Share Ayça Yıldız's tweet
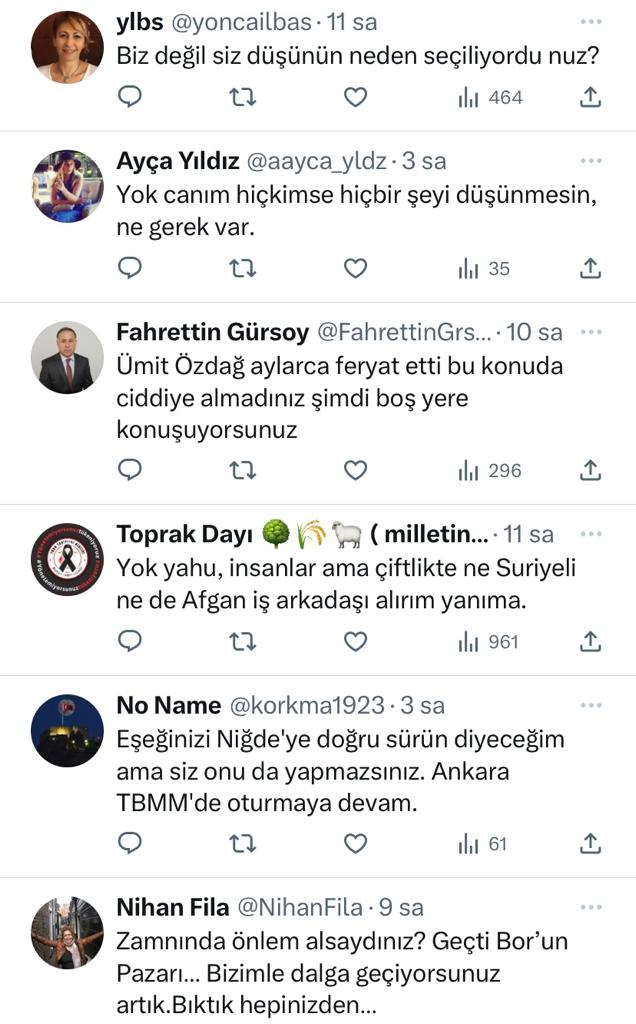 click(590, 268)
